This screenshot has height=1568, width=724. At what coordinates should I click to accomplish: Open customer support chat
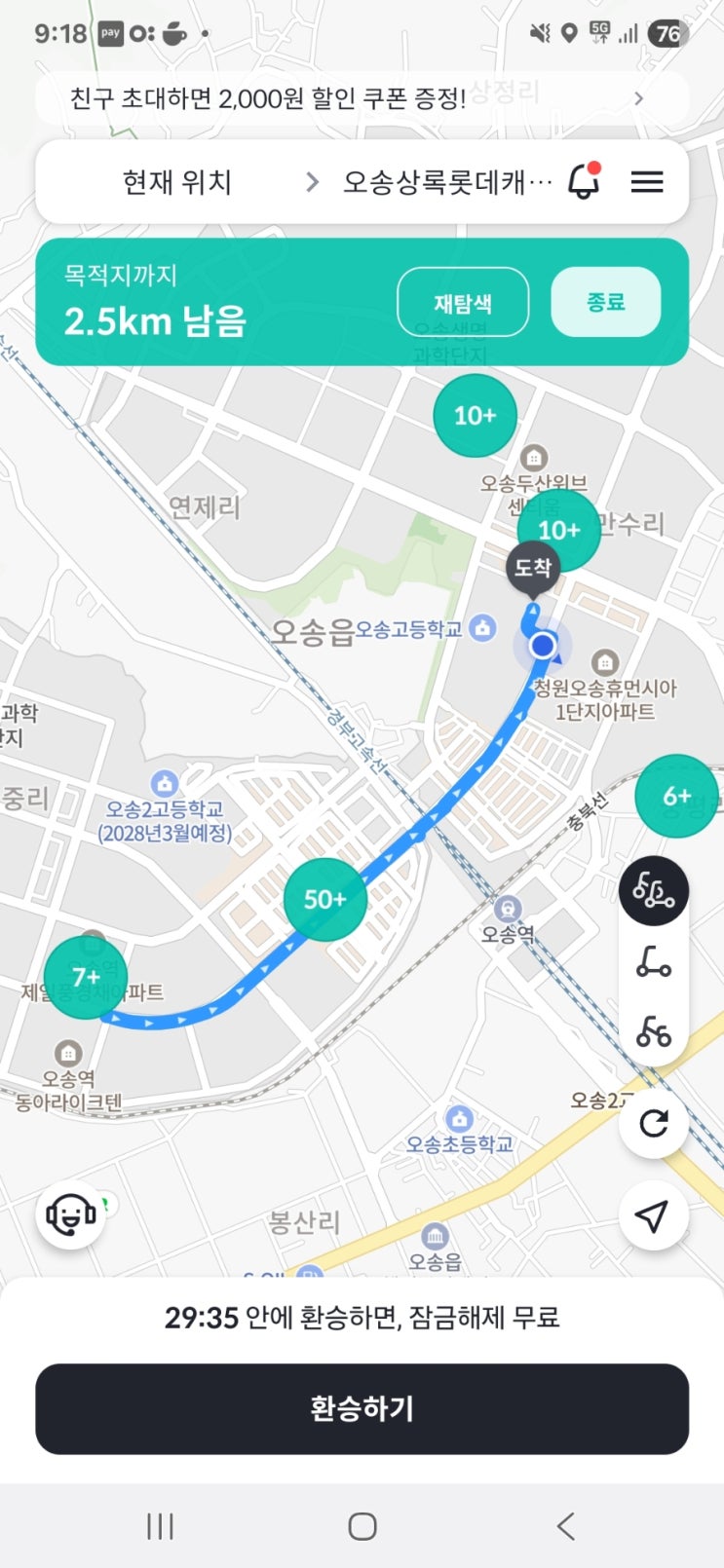point(70,1214)
